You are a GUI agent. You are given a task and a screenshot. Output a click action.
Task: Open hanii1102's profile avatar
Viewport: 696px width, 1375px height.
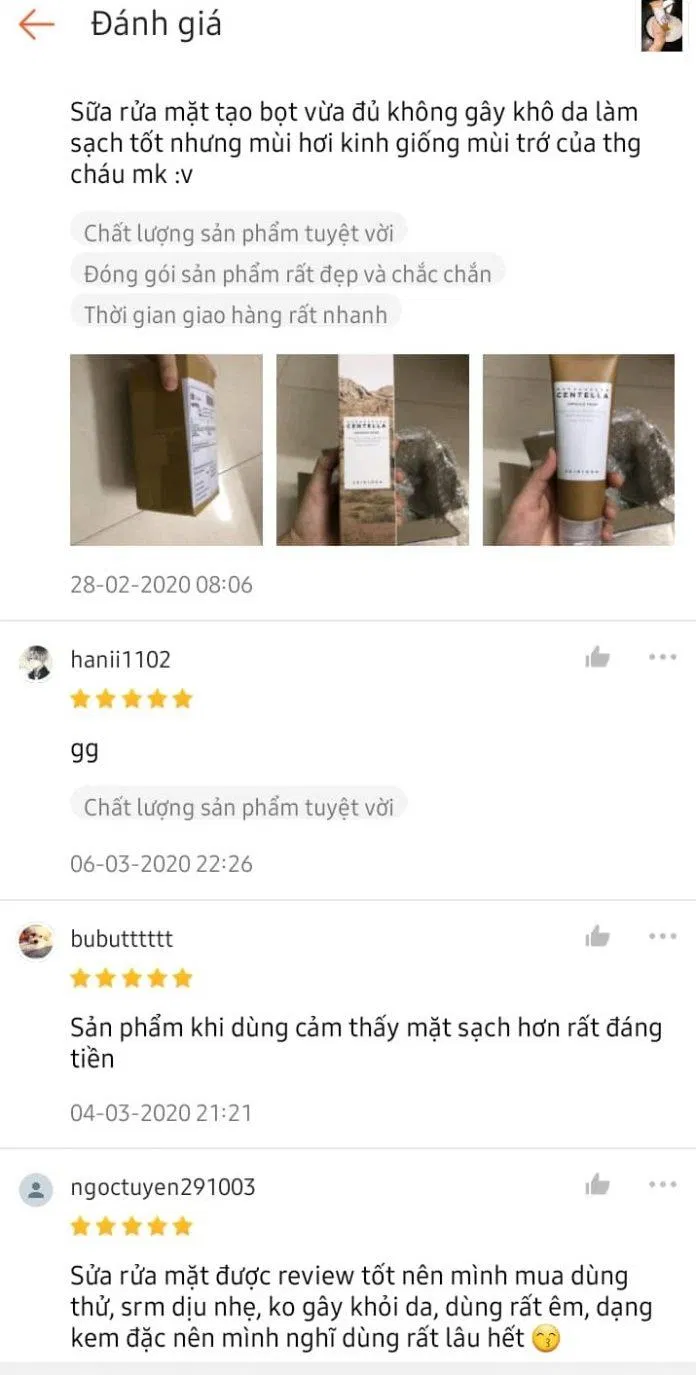point(36,662)
